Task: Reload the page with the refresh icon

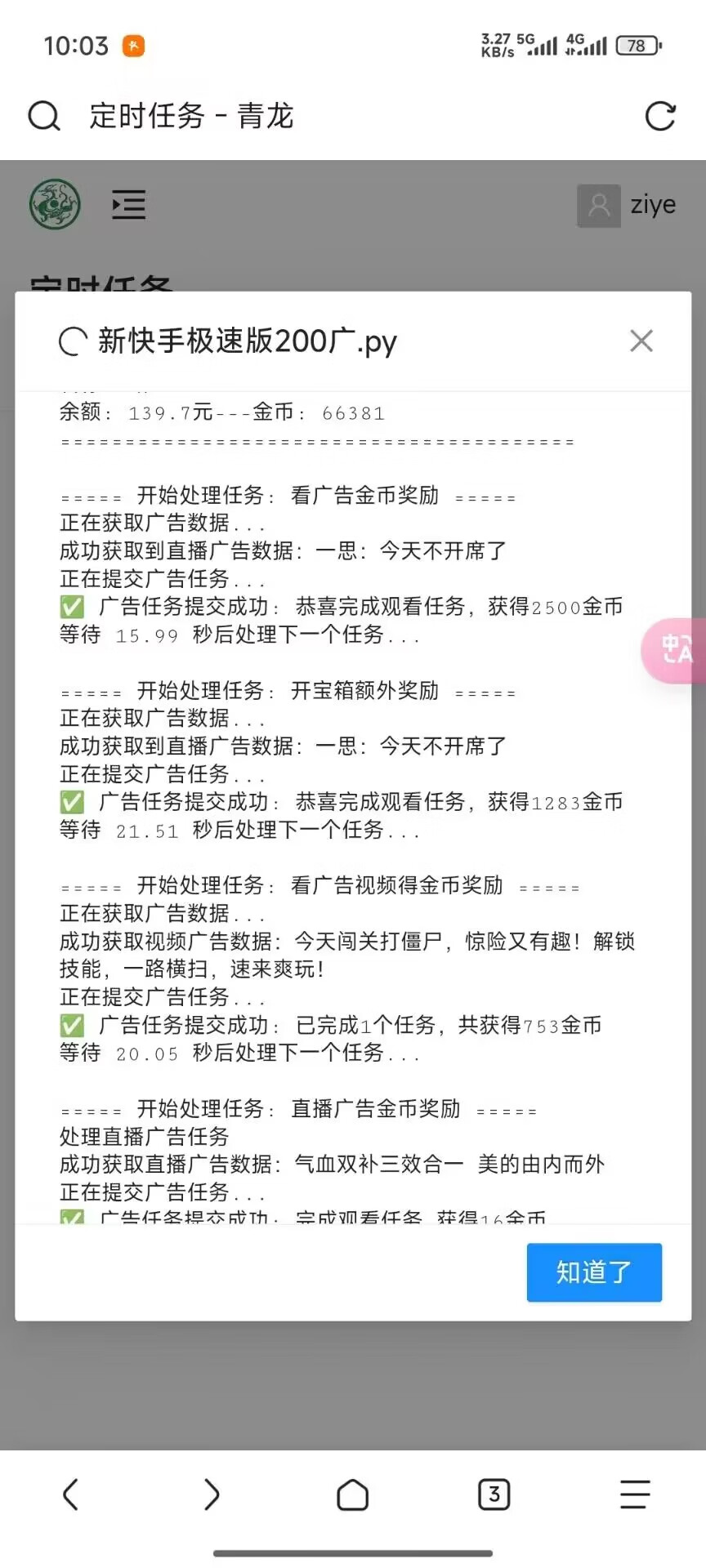Action: coord(660,116)
